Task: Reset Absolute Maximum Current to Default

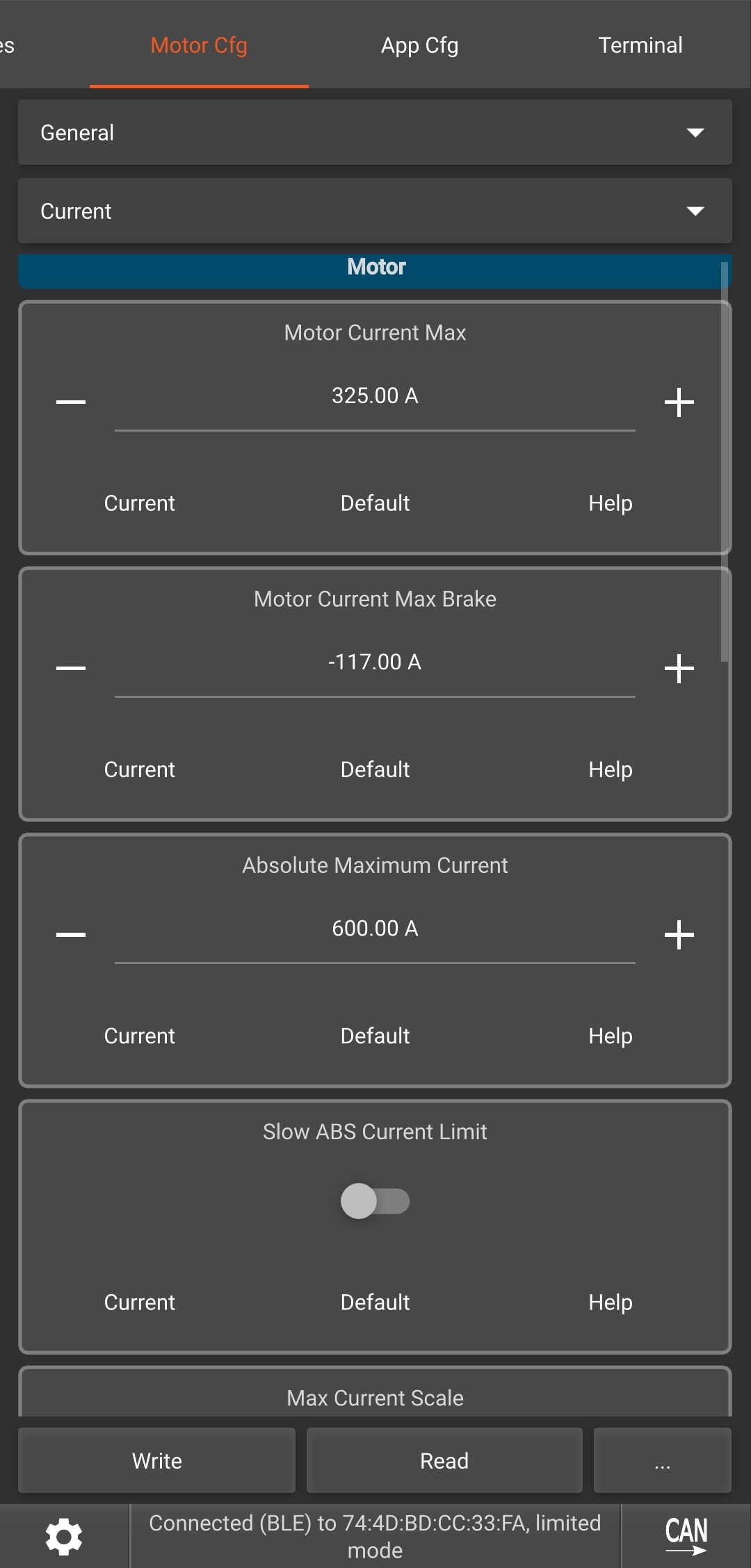Action: coord(375,1036)
